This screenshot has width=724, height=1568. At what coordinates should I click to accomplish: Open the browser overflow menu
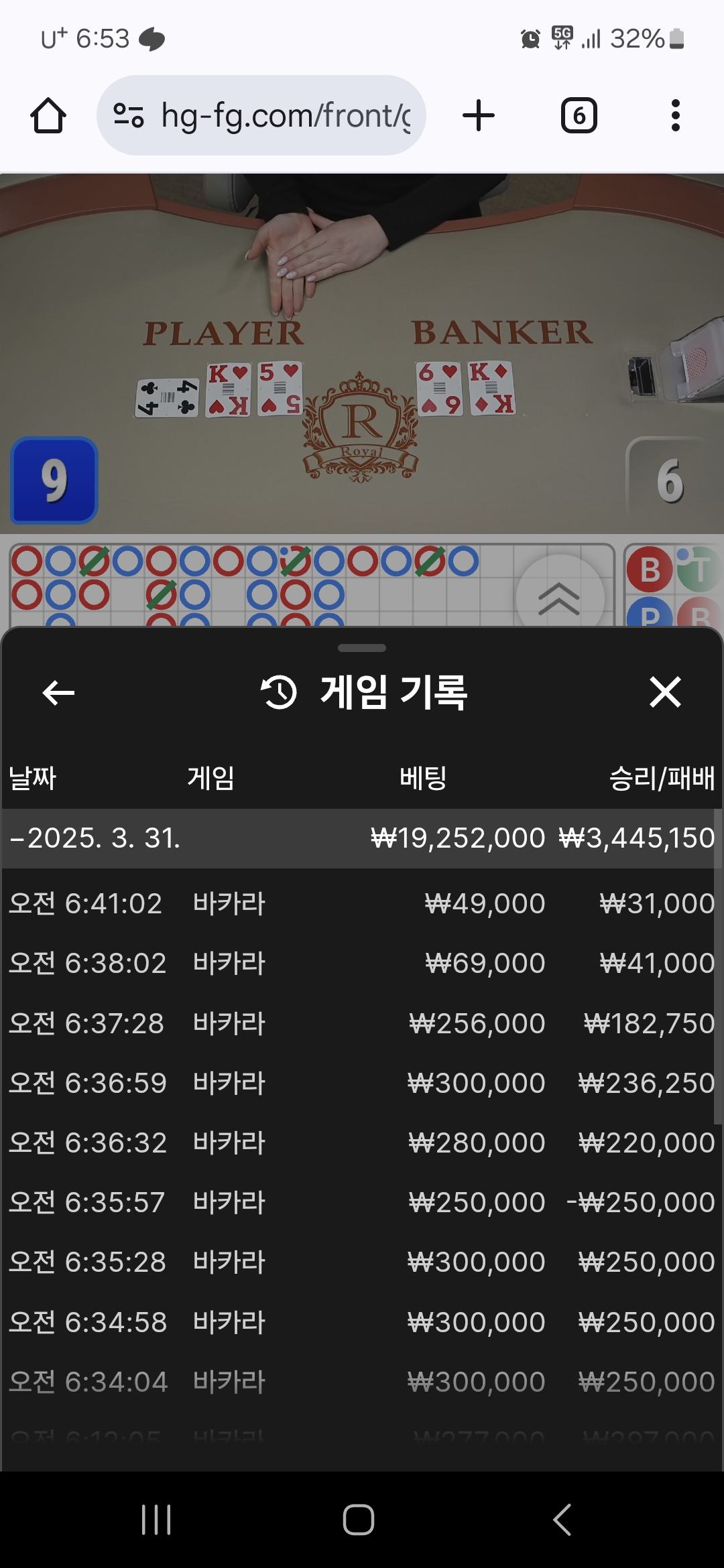click(x=675, y=115)
